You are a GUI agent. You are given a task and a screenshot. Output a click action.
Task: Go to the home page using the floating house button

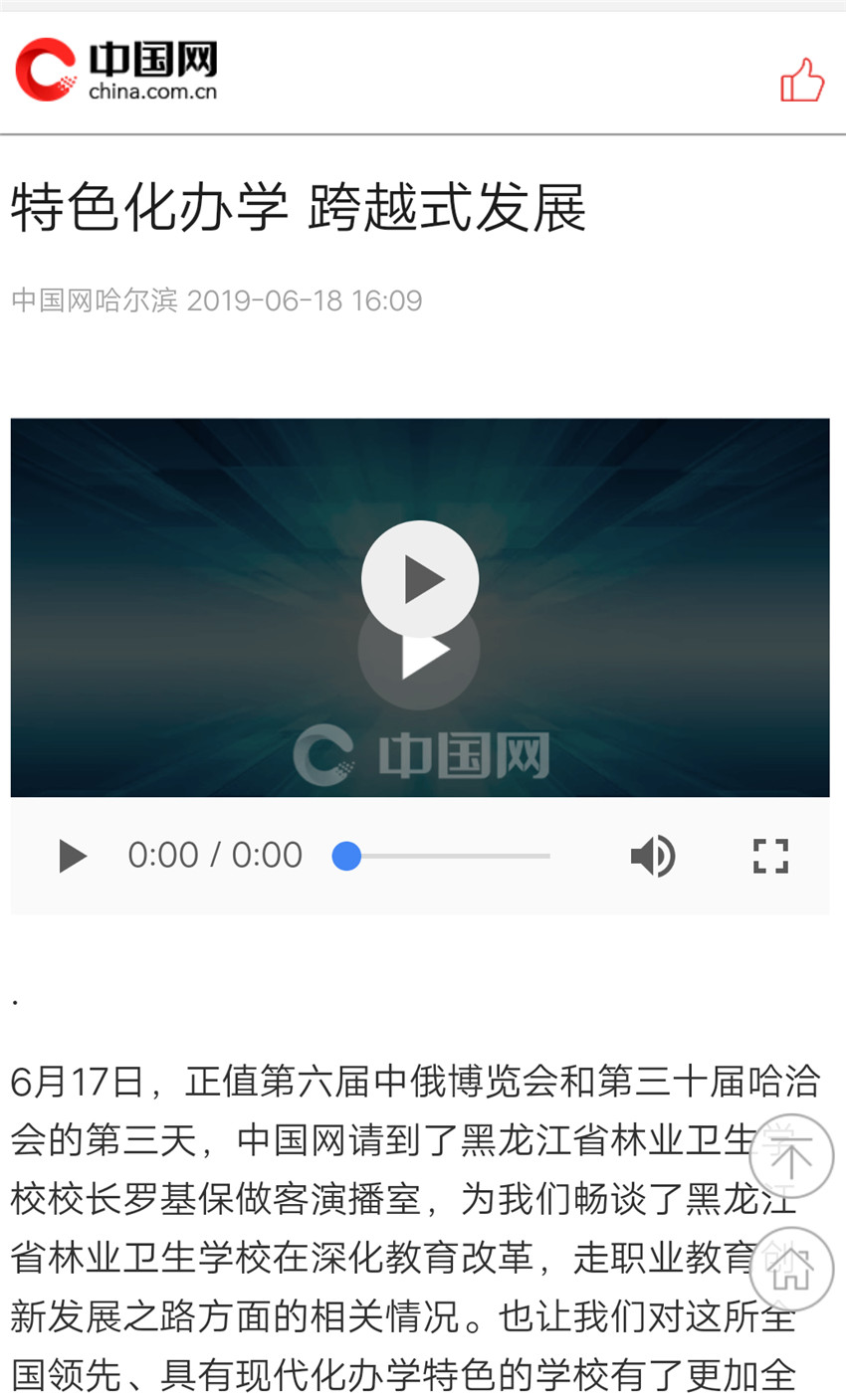pos(791,1270)
